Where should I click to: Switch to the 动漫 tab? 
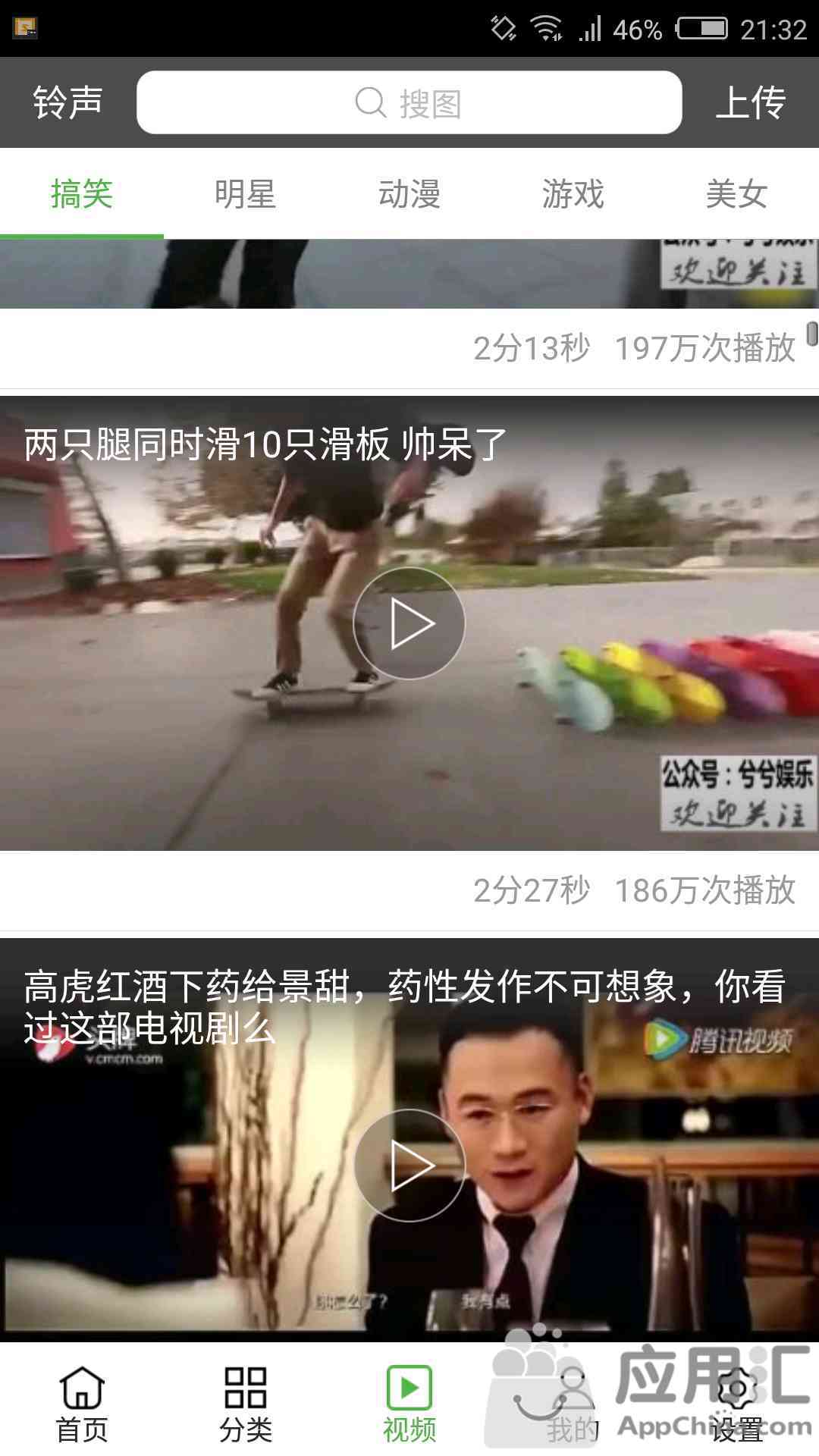click(x=409, y=194)
